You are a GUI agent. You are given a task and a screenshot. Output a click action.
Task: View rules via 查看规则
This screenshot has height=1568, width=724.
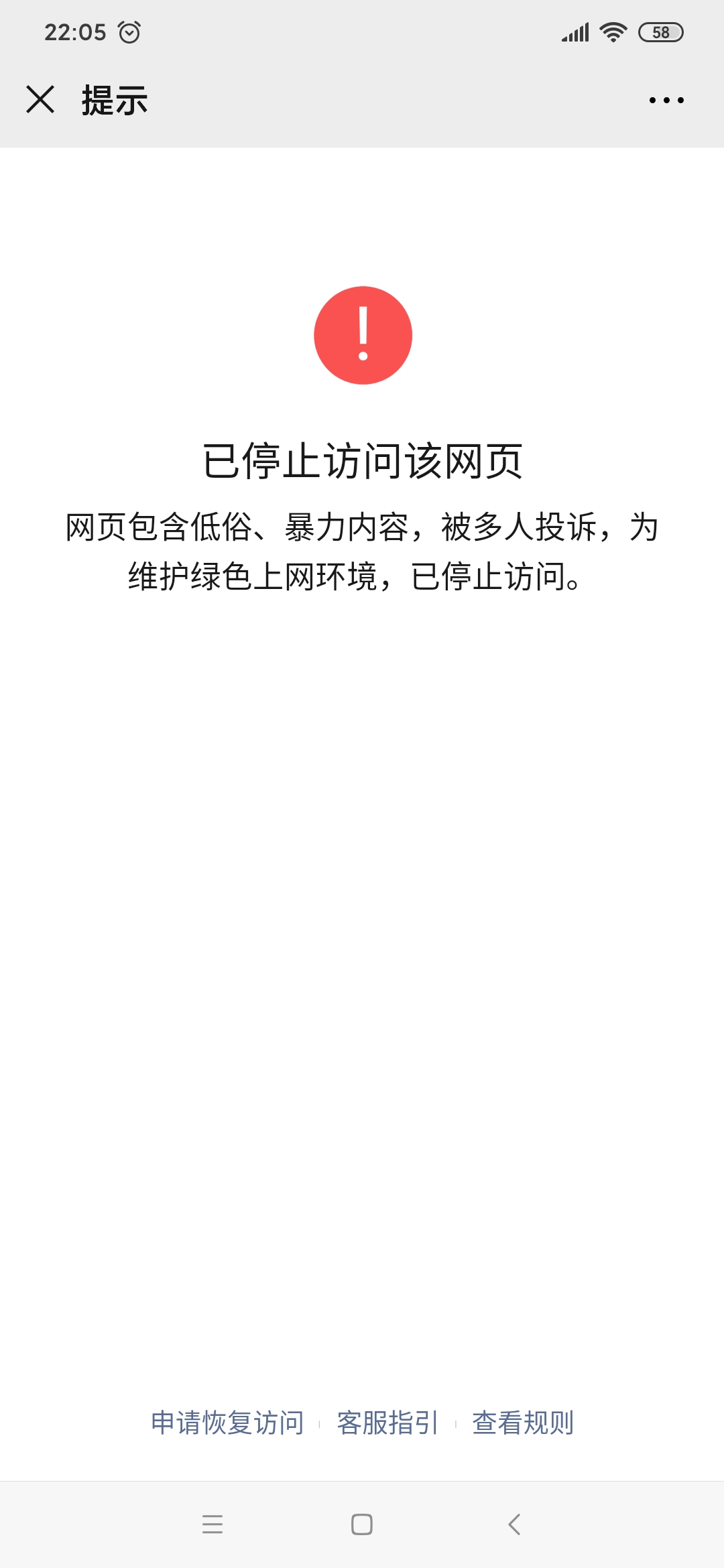pos(523,1423)
